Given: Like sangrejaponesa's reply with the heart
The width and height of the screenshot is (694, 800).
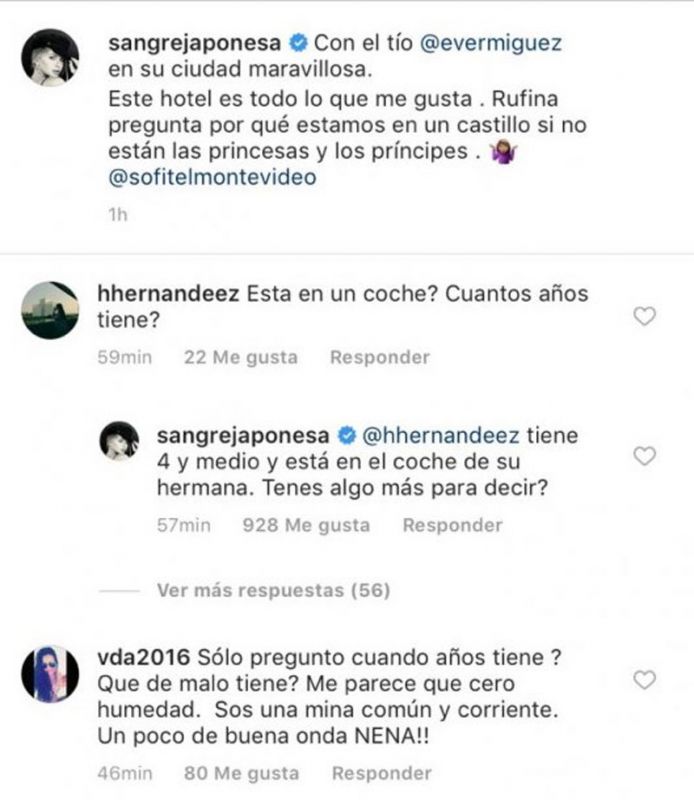Looking at the screenshot, I should [x=646, y=456].
